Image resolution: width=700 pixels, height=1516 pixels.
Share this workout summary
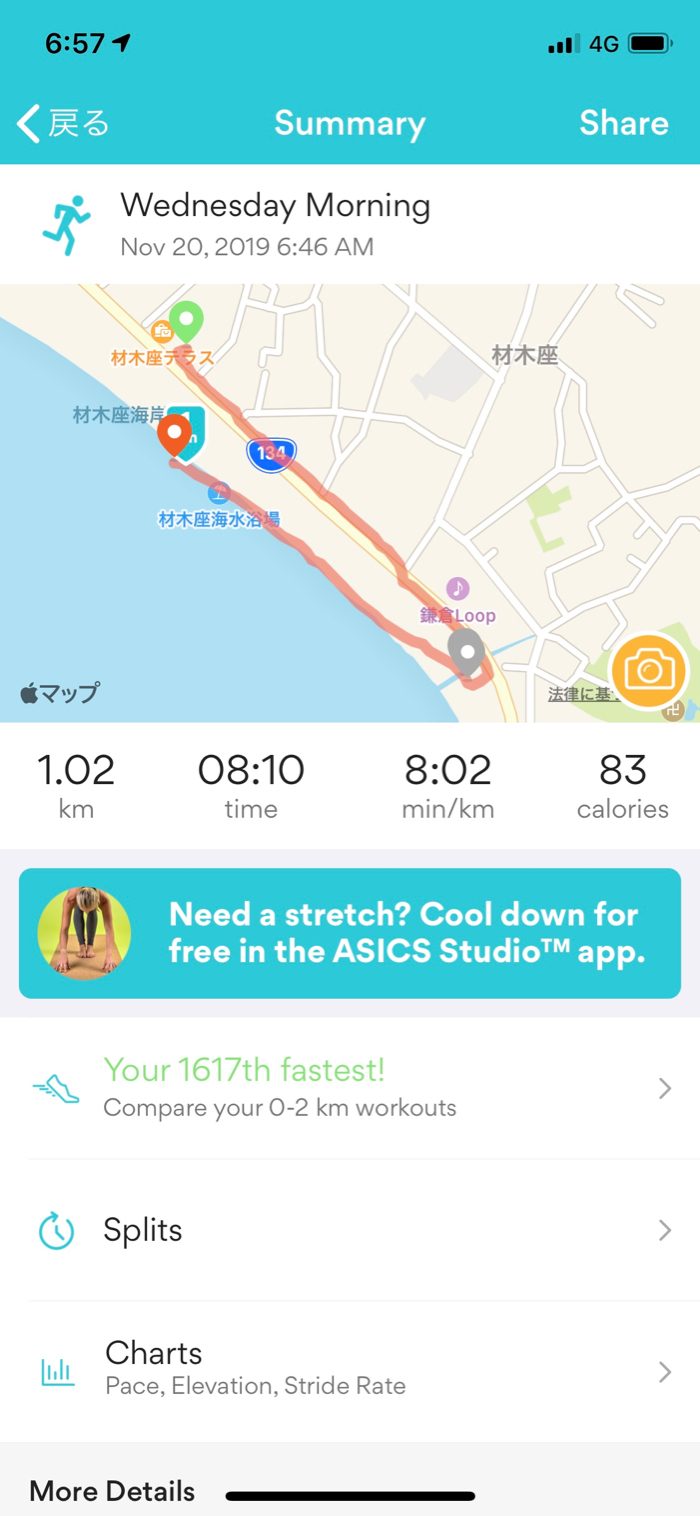pos(623,123)
